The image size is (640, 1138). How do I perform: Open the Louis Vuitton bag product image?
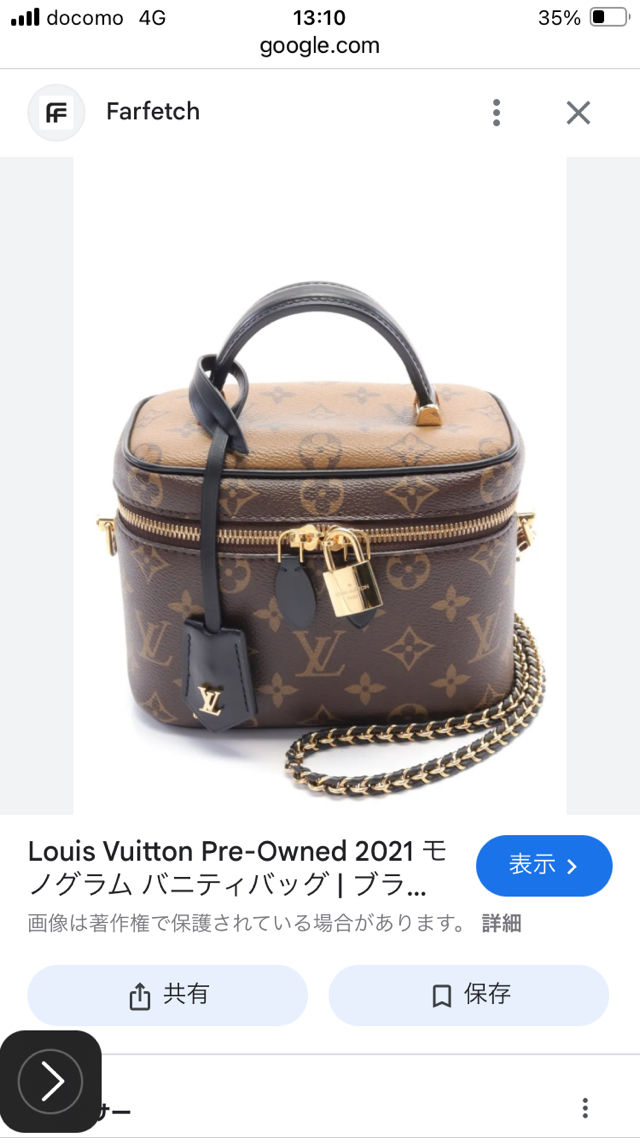[320, 485]
